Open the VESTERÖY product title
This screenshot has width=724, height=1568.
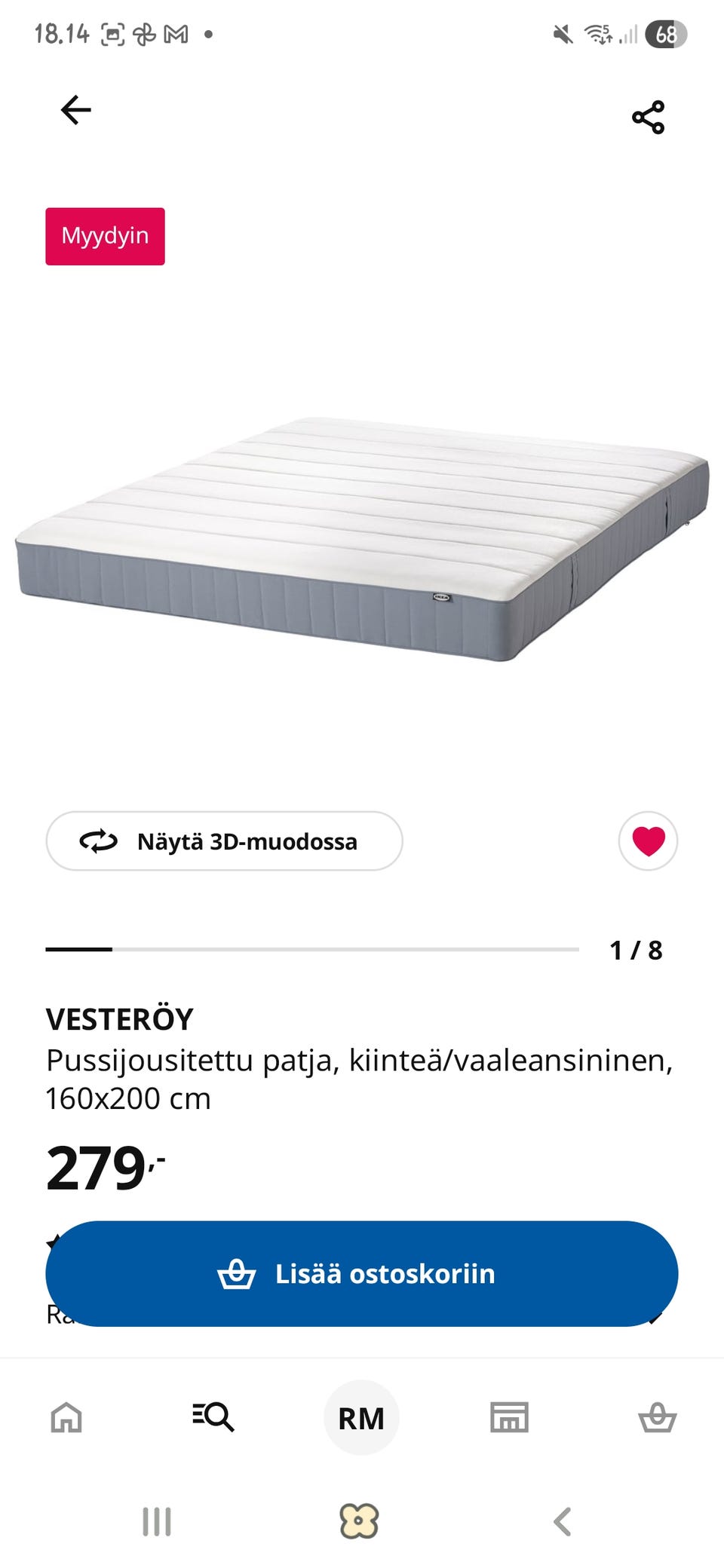pyautogui.click(x=119, y=1018)
